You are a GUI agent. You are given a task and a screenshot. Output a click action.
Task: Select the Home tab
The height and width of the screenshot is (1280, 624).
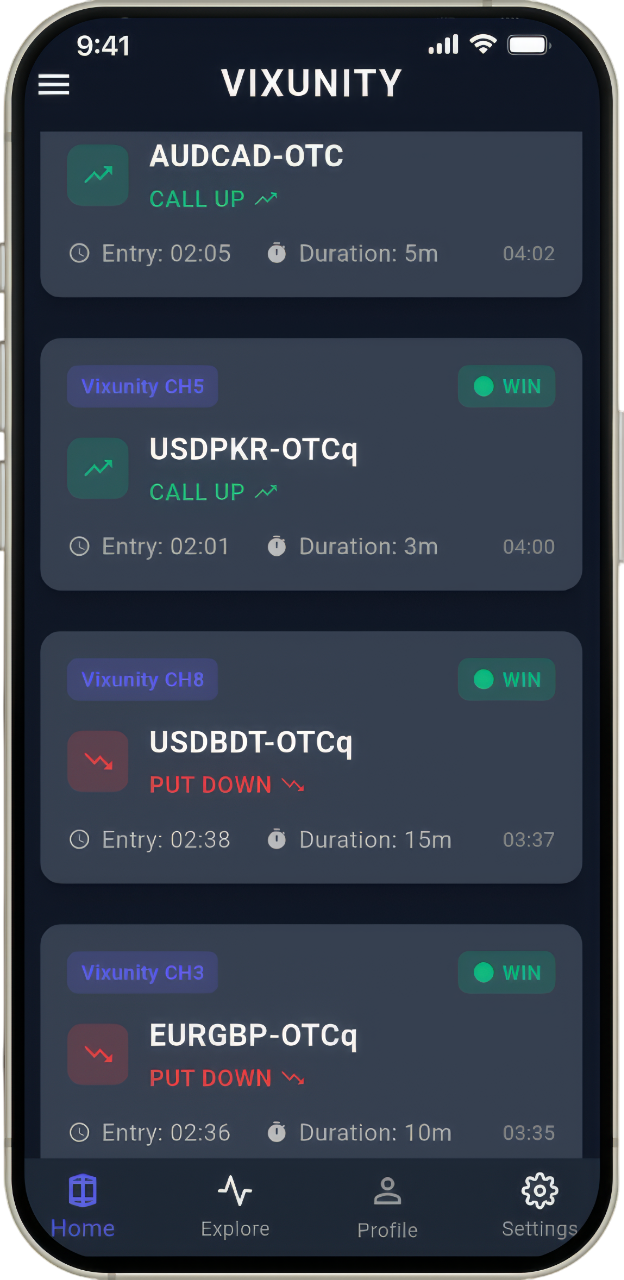pyautogui.click(x=83, y=1206)
